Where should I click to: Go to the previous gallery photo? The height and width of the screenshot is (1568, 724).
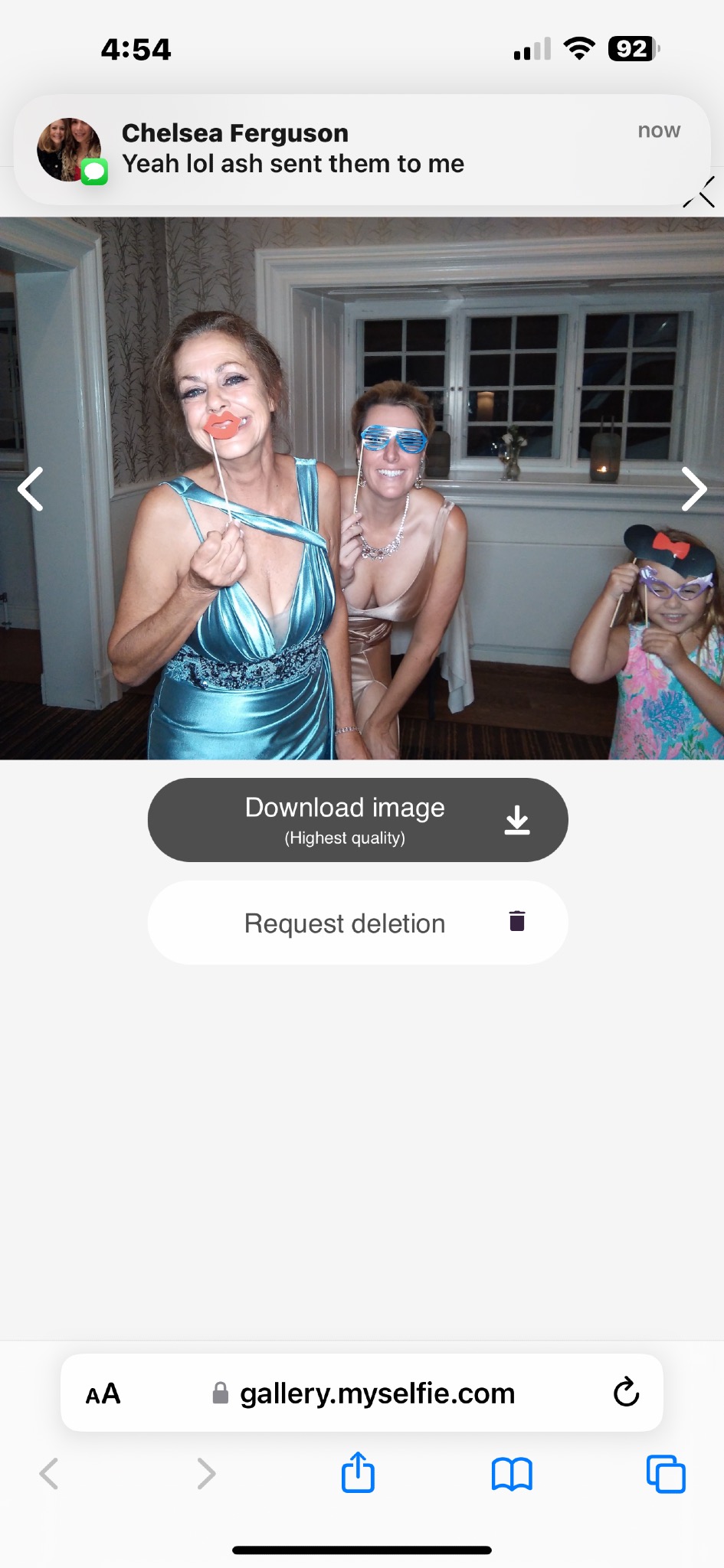pyautogui.click(x=31, y=488)
